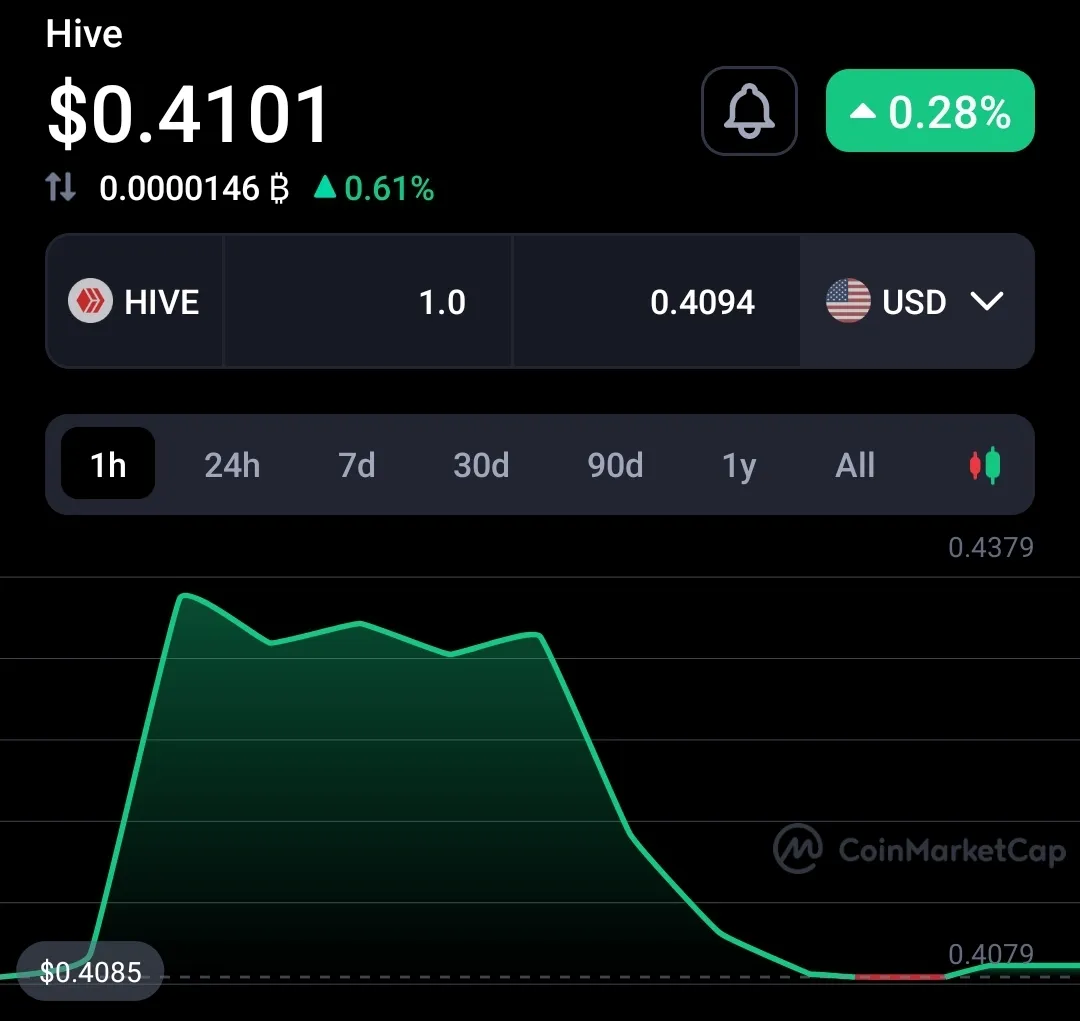Toggle the candlestick chart view

point(984,465)
